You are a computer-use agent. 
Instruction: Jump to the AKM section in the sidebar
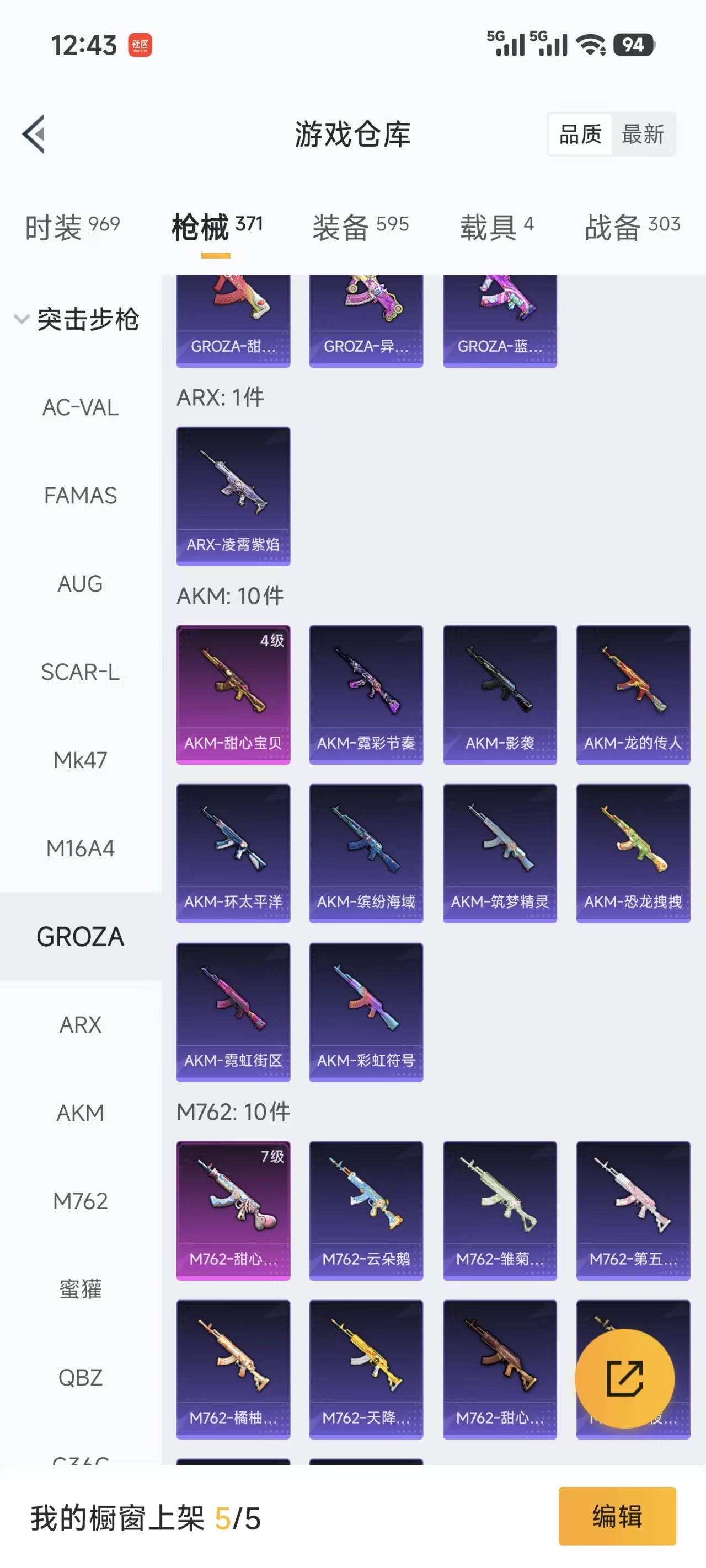(x=81, y=1113)
